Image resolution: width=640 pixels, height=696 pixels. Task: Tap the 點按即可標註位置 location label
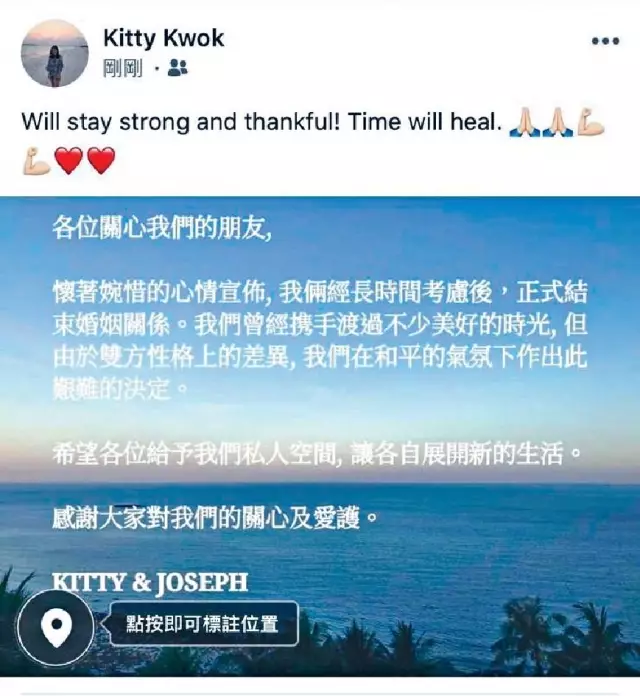[x=203, y=625]
